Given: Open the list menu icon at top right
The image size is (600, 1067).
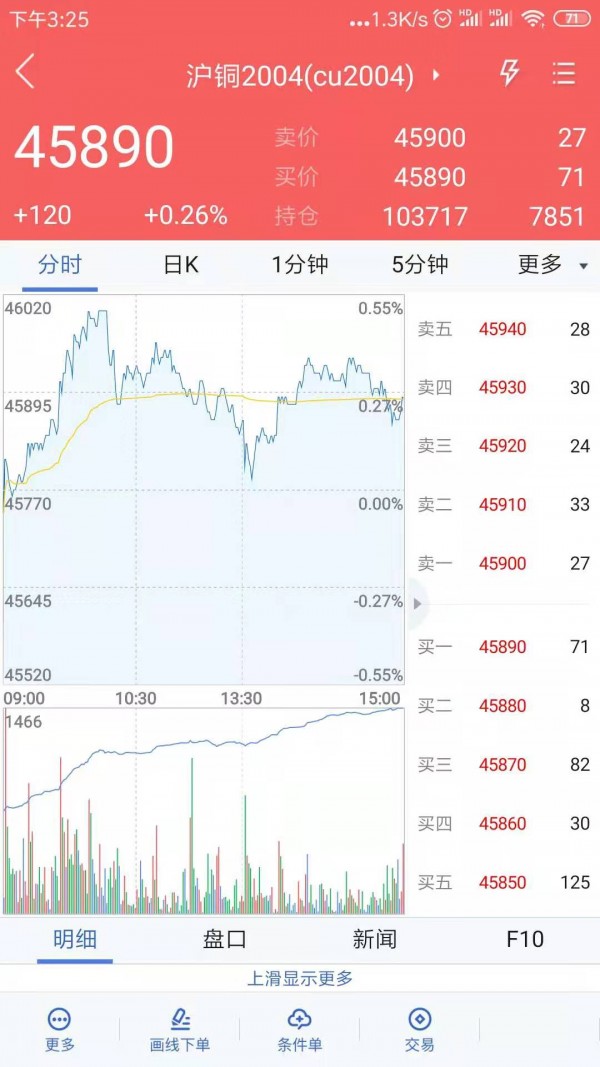Looking at the screenshot, I should tap(564, 73).
